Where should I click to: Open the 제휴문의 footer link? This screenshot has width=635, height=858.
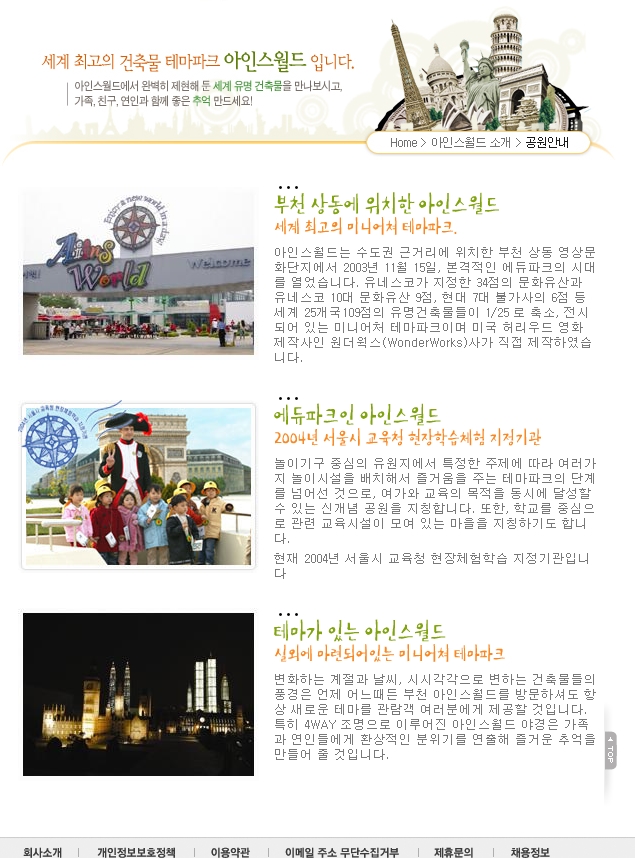tap(453, 852)
